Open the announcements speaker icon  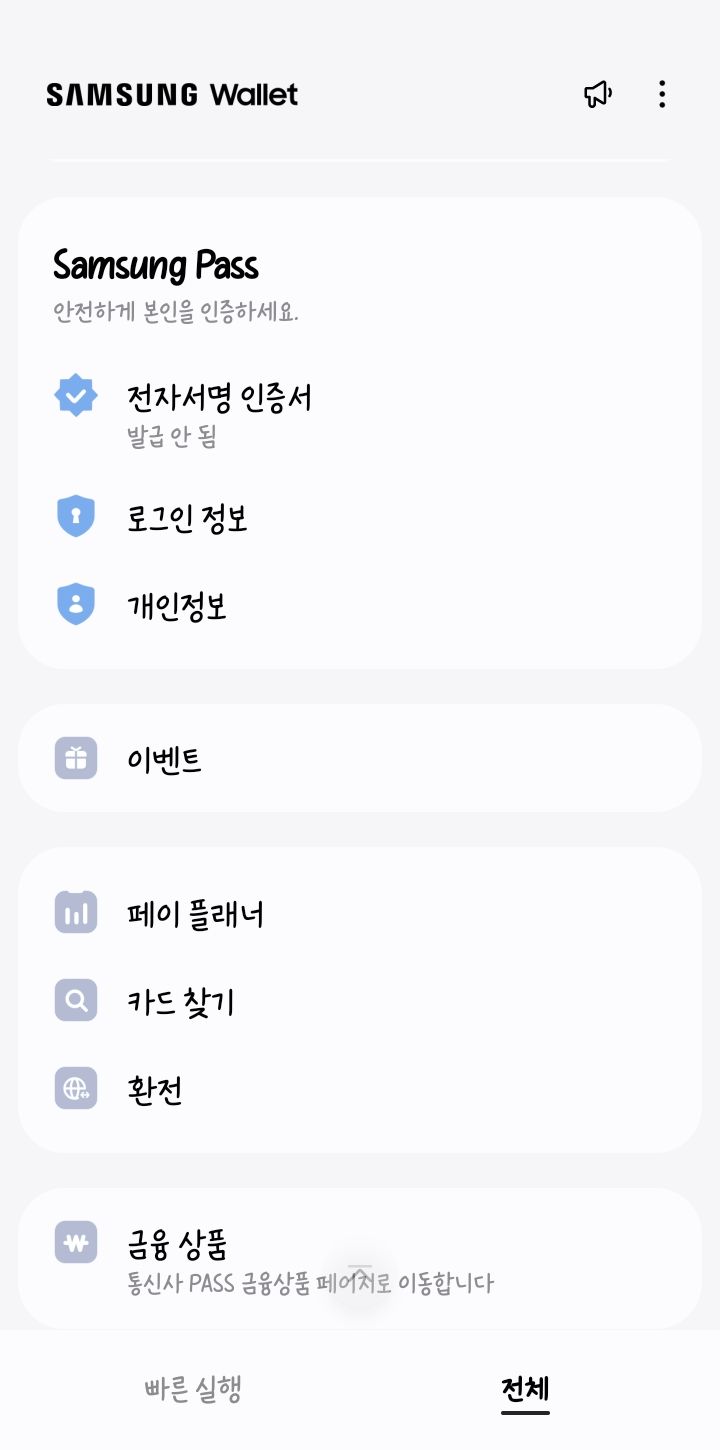[597, 93]
